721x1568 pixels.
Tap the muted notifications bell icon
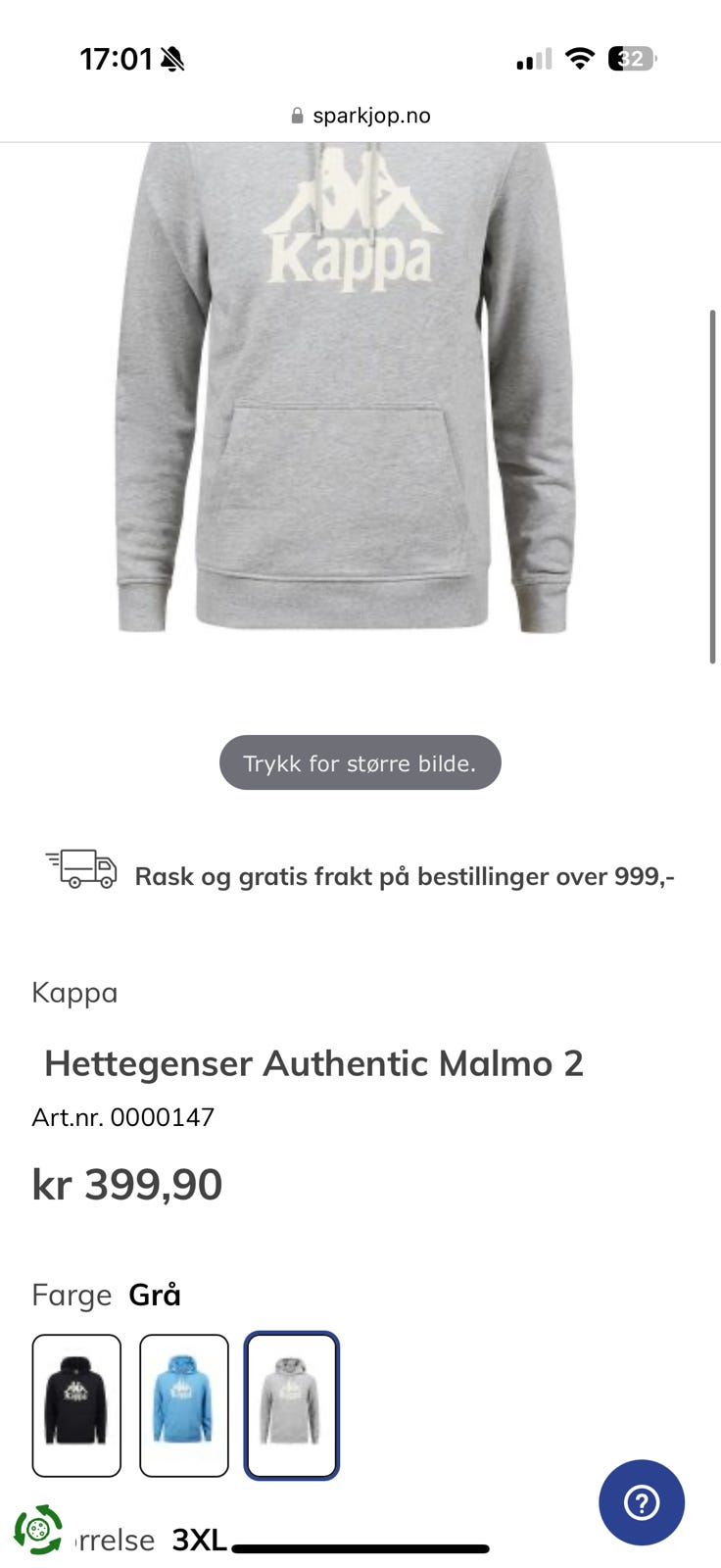pos(172,59)
